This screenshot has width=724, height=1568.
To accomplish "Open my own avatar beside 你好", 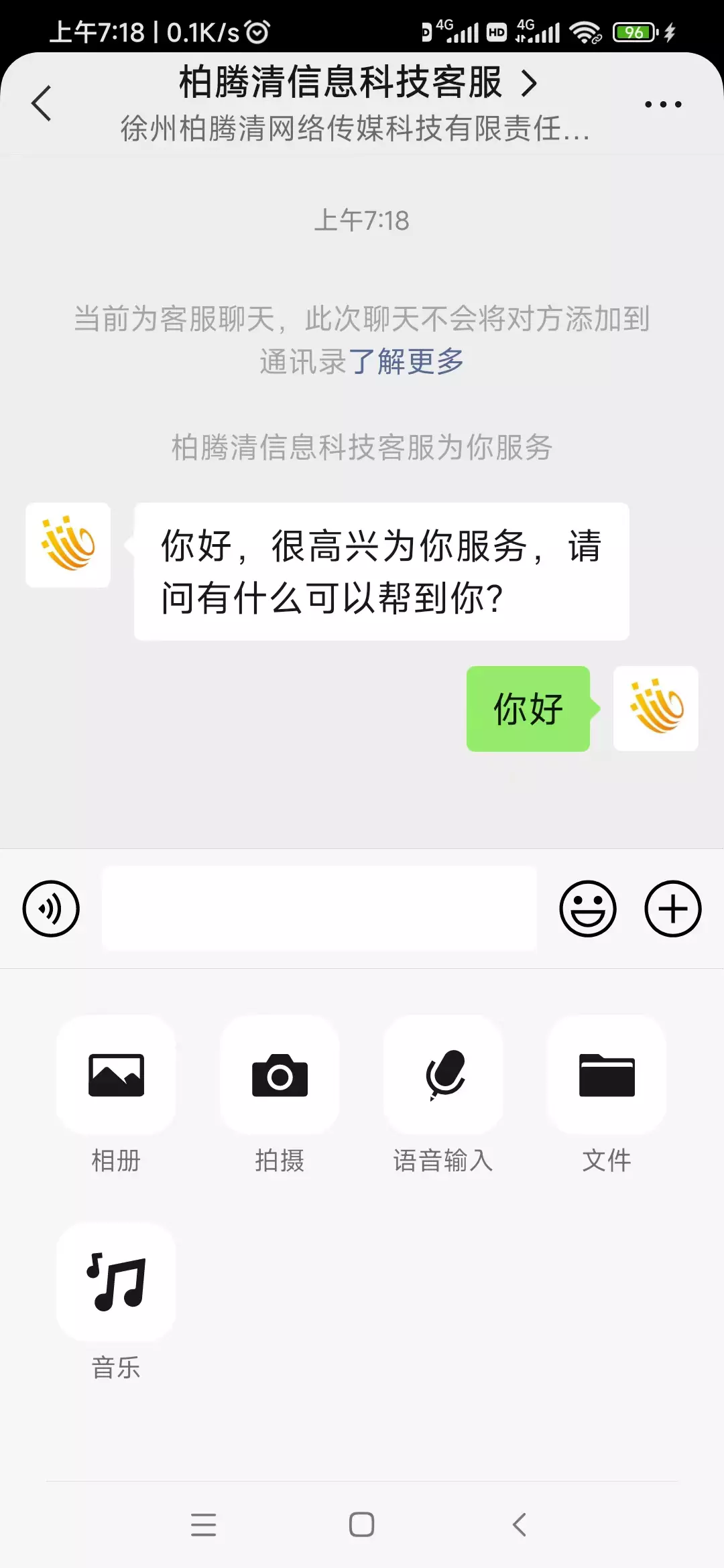I will (x=656, y=708).
